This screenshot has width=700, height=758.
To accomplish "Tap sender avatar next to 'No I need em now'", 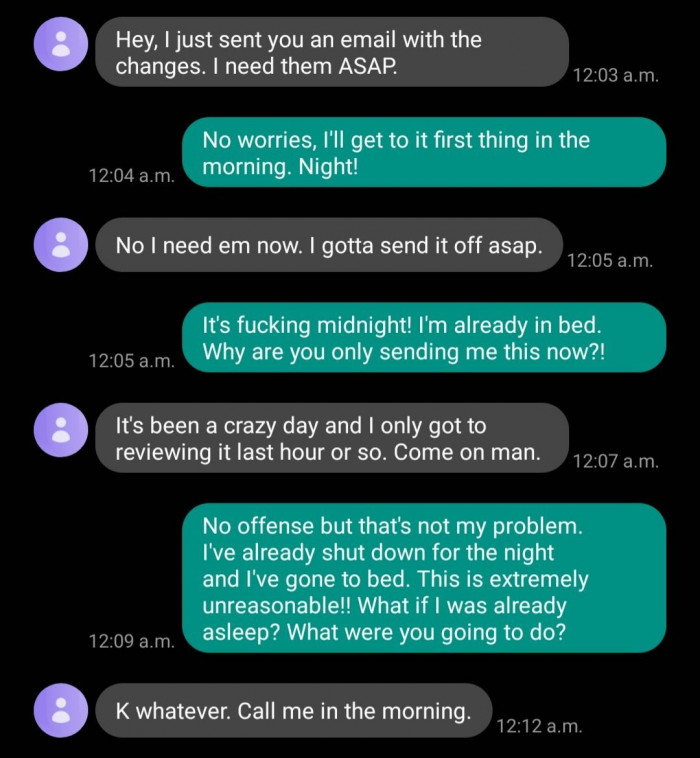I will coord(61,245).
